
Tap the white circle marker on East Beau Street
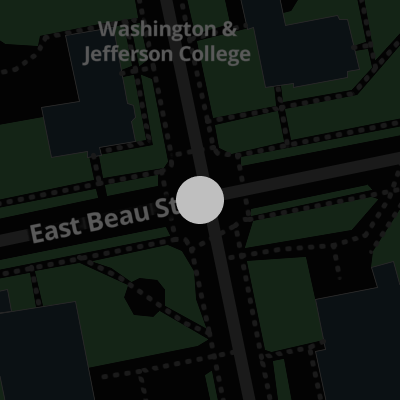200,200
